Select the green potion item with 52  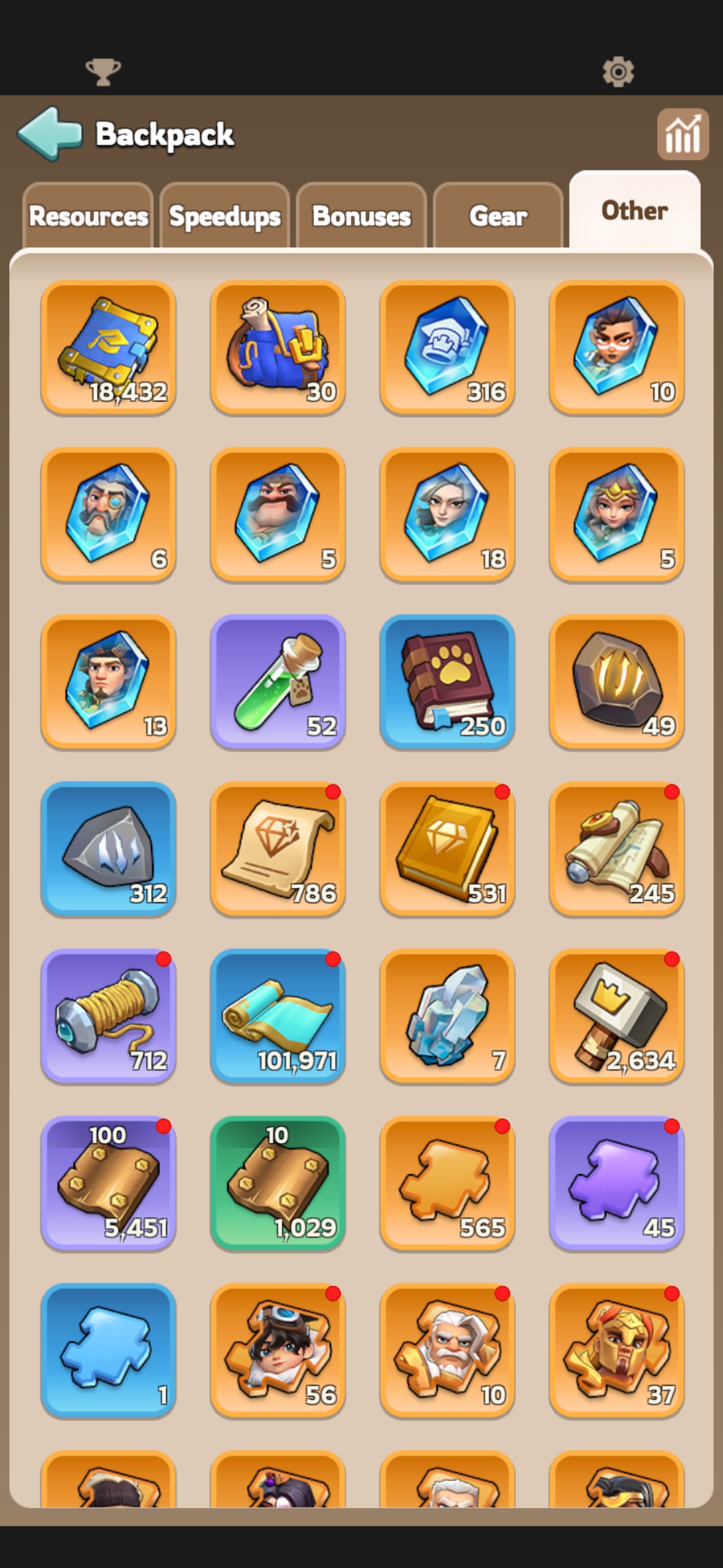click(278, 682)
